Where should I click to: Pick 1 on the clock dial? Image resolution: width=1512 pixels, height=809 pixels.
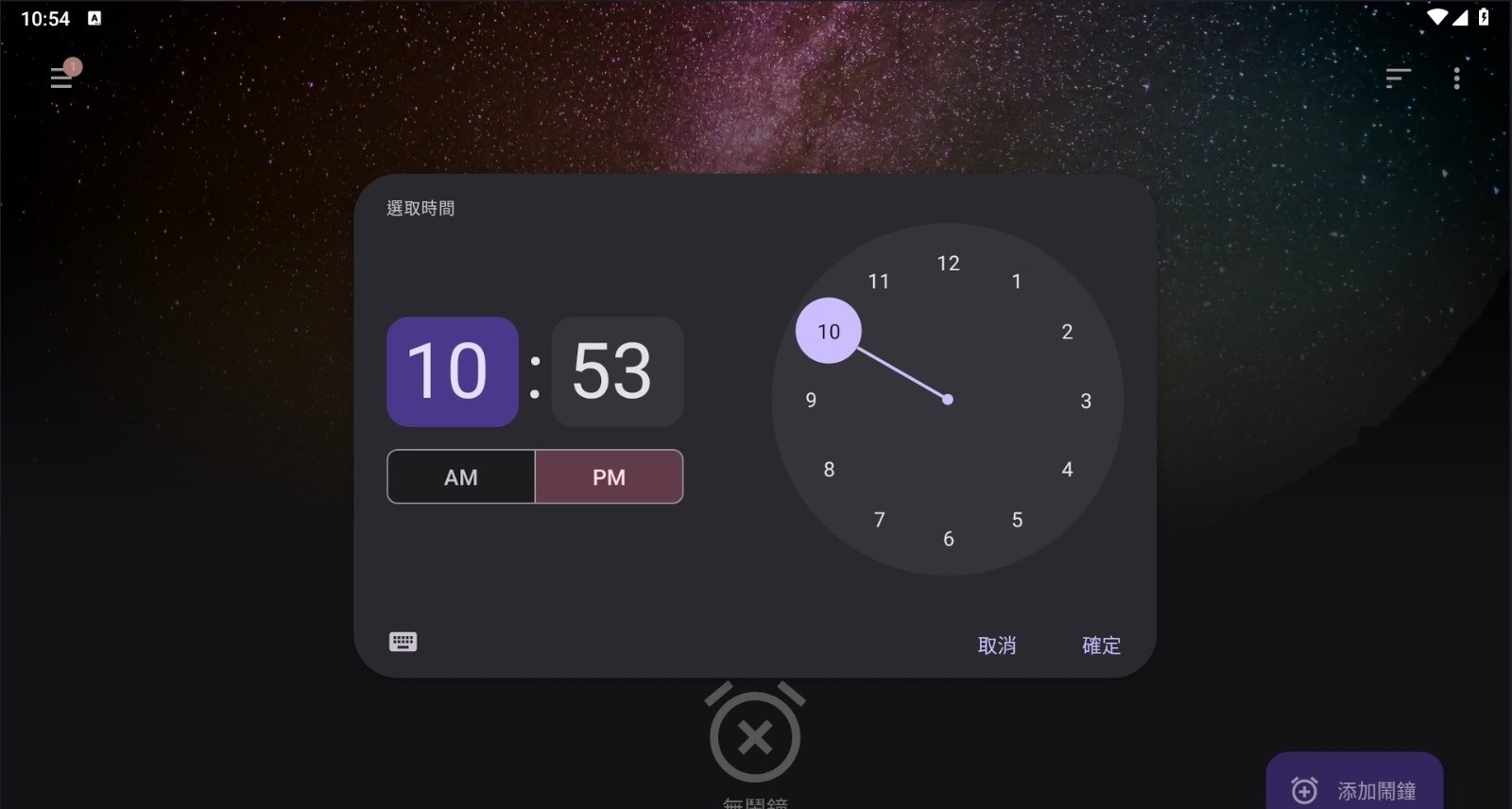pyautogui.click(x=1017, y=282)
